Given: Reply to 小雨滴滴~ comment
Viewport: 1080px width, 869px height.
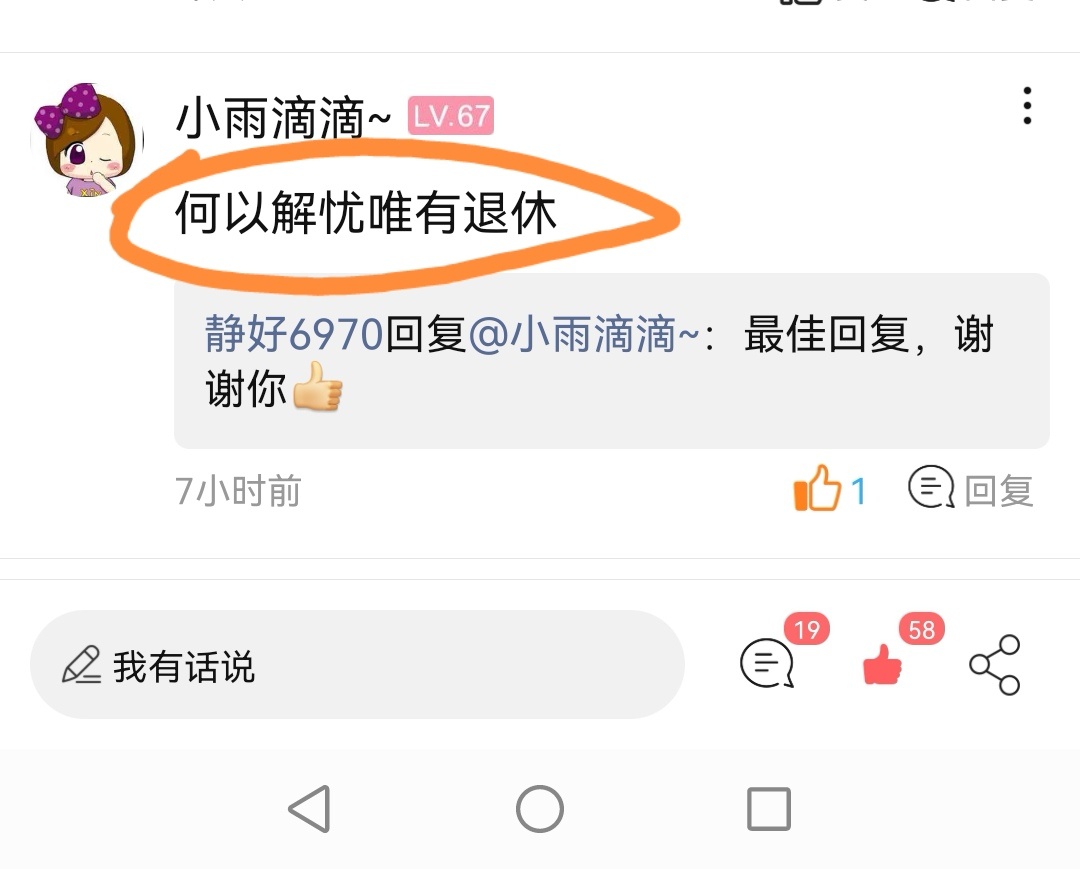Looking at the screenshot, I should [x=970, y=490].
